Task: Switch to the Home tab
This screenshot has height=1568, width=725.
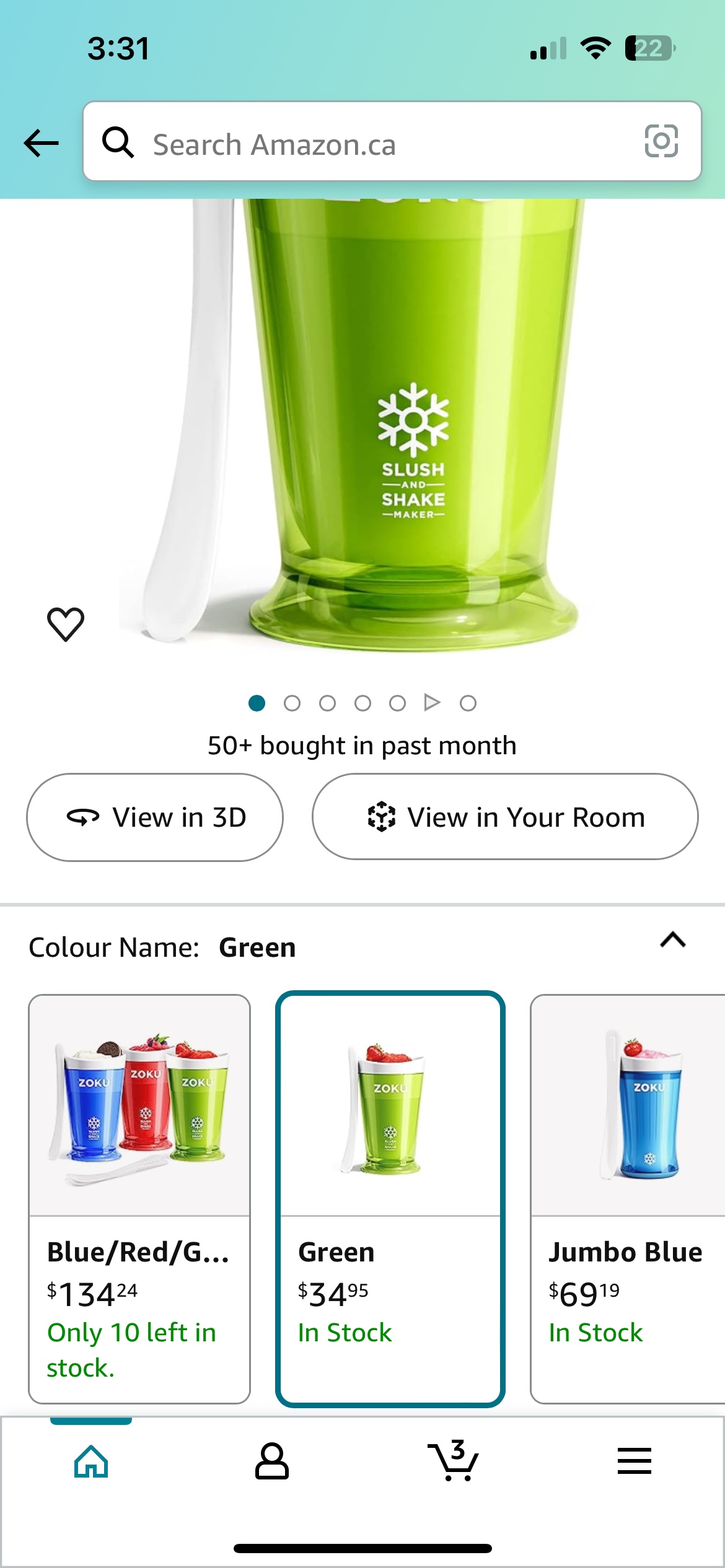Action: [x=91, y=1461]
